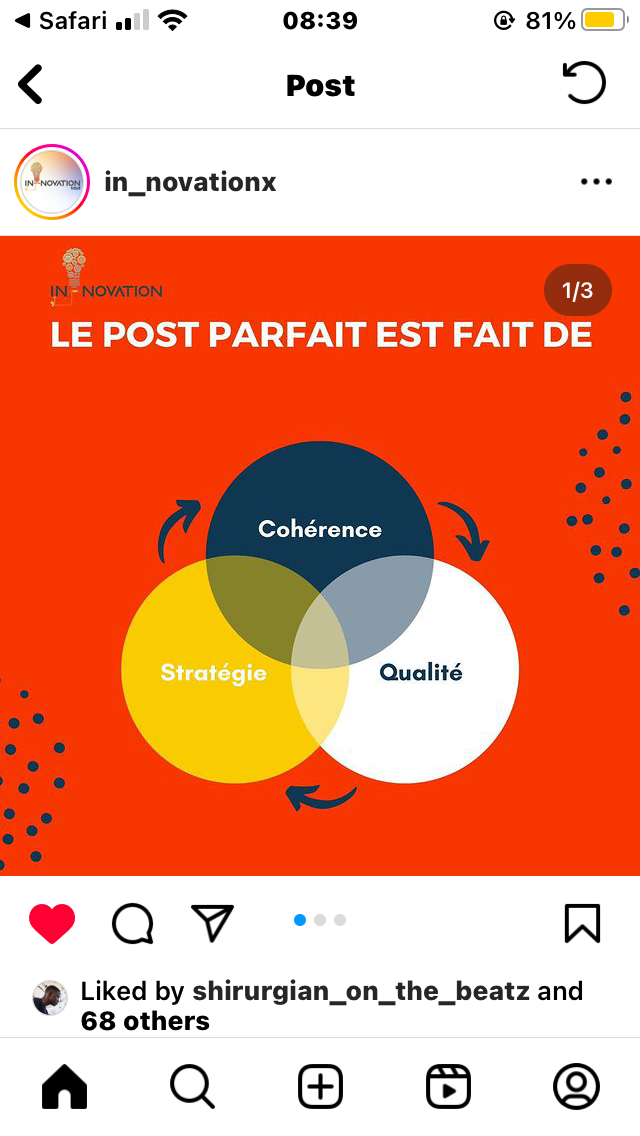Create a new post with the plus tab

(x=320, y=1086)
